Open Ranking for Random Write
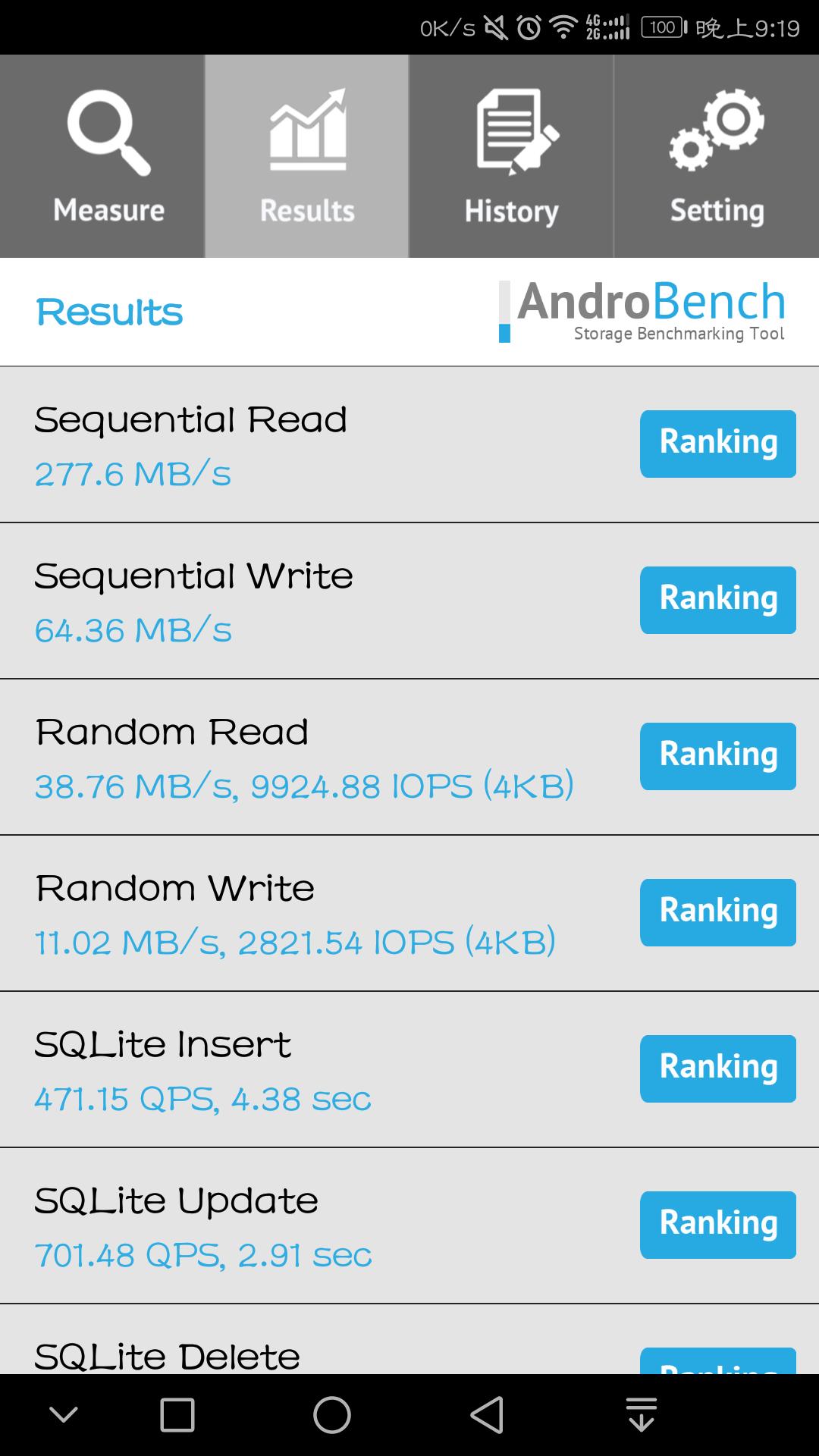819x1456 pixels. click(x=717, y=912)
